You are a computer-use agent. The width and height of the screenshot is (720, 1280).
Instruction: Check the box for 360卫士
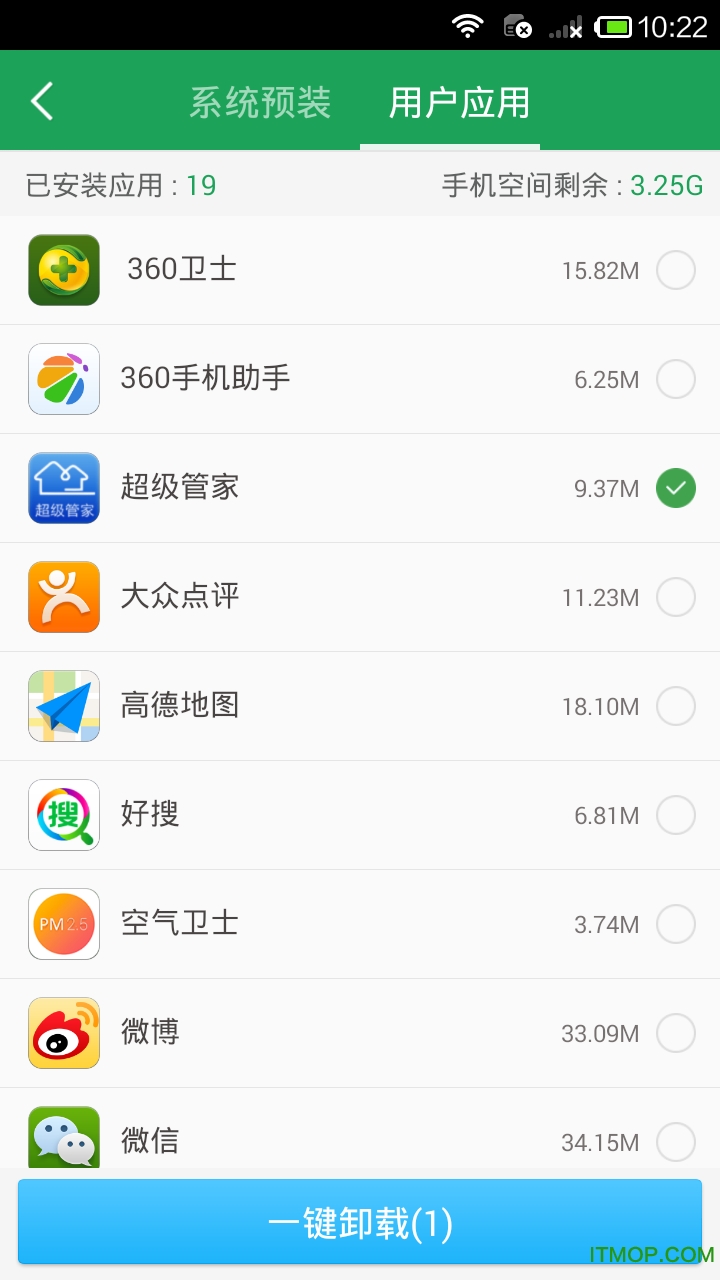pyautogui.click(x=675, y=270)
